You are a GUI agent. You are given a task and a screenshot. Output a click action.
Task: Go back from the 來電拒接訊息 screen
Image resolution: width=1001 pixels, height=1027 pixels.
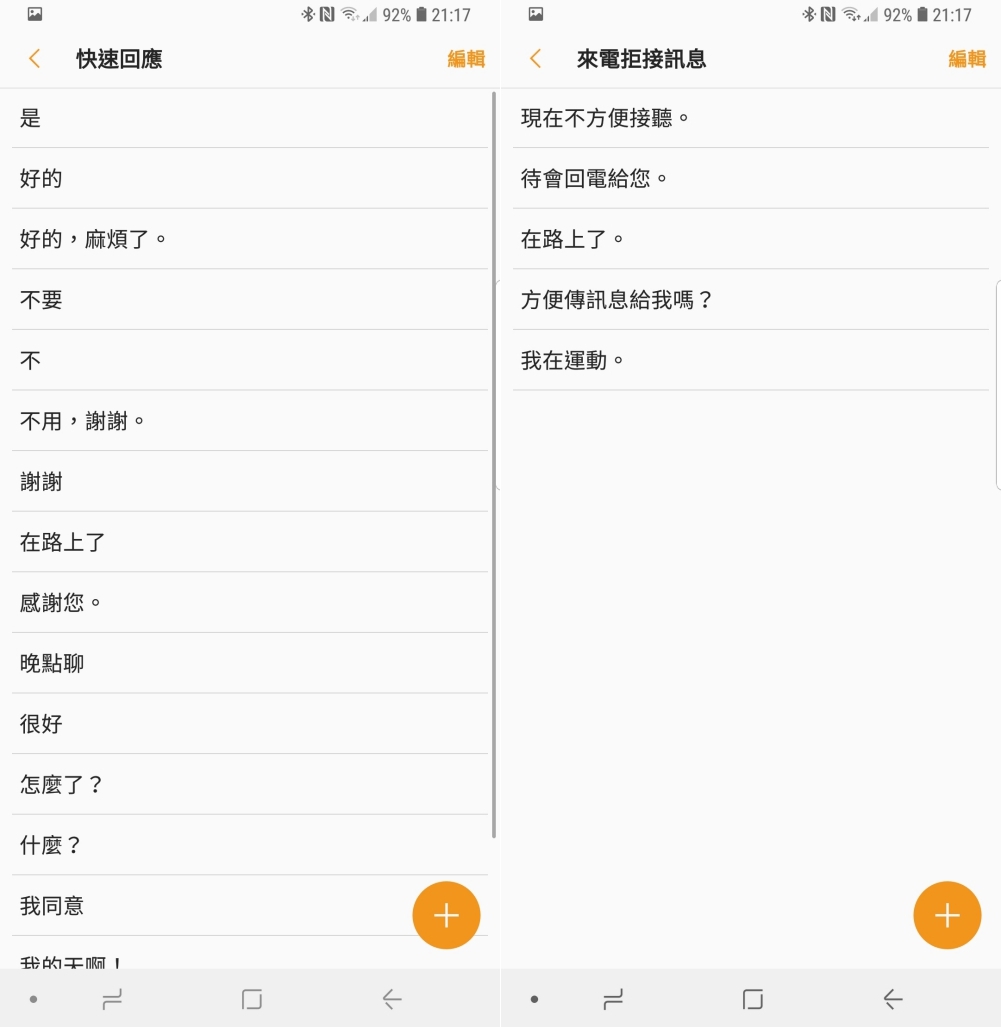click(535, 59)
